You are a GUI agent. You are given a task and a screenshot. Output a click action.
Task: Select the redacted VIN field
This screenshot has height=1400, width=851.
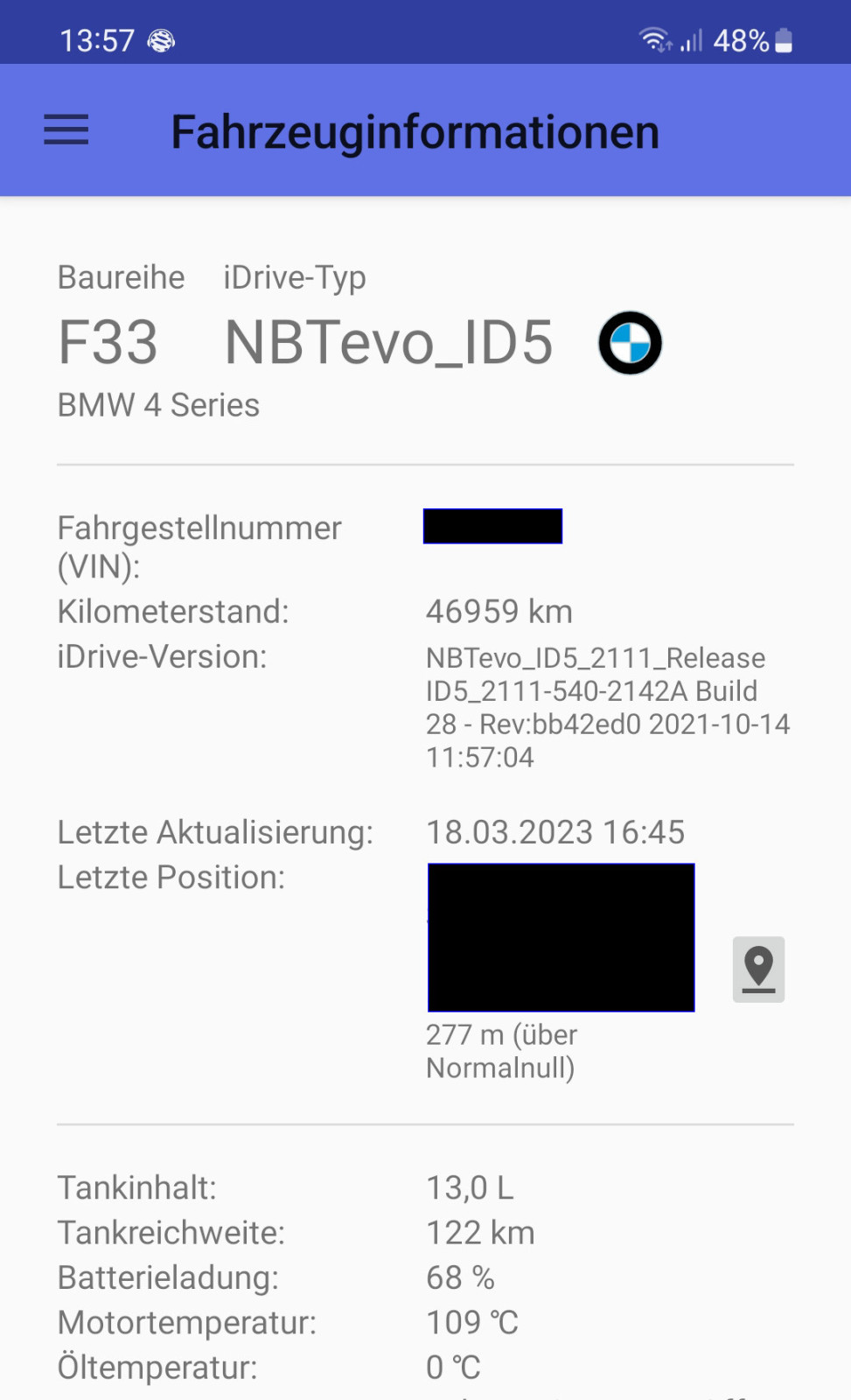click(x=492, y=526)
